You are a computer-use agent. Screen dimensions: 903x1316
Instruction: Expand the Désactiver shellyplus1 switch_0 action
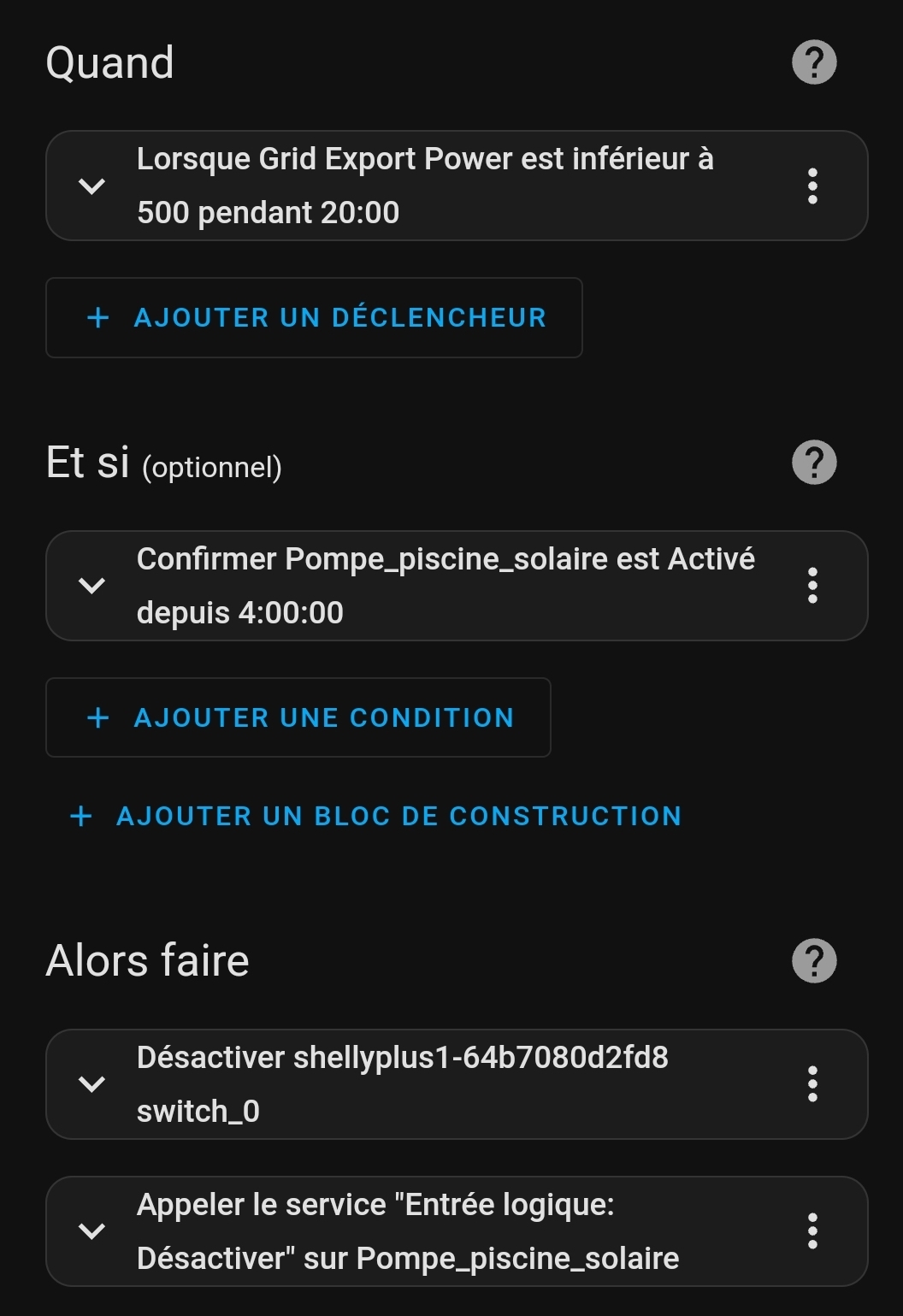tap(91, 1084)
